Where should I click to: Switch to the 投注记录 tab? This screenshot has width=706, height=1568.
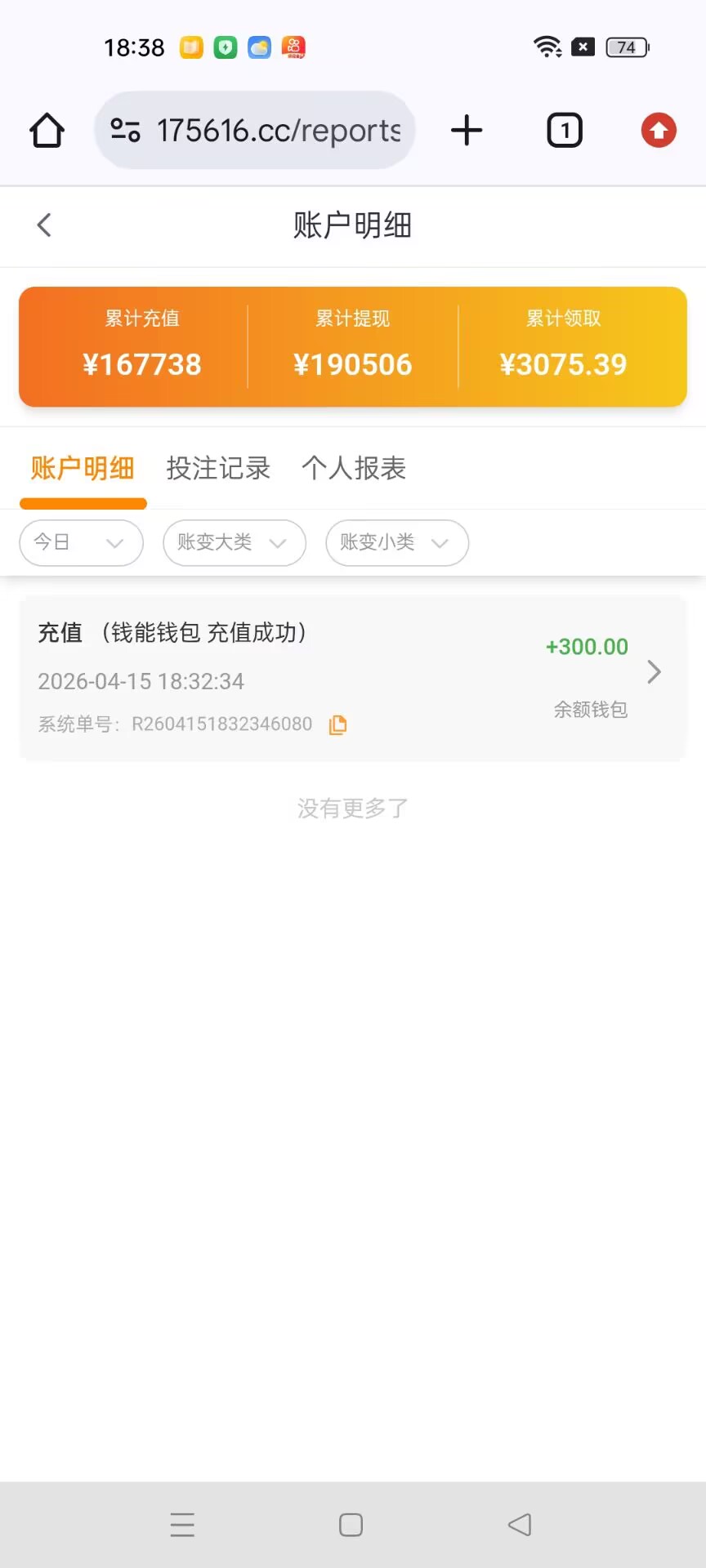tap(218, 469)
